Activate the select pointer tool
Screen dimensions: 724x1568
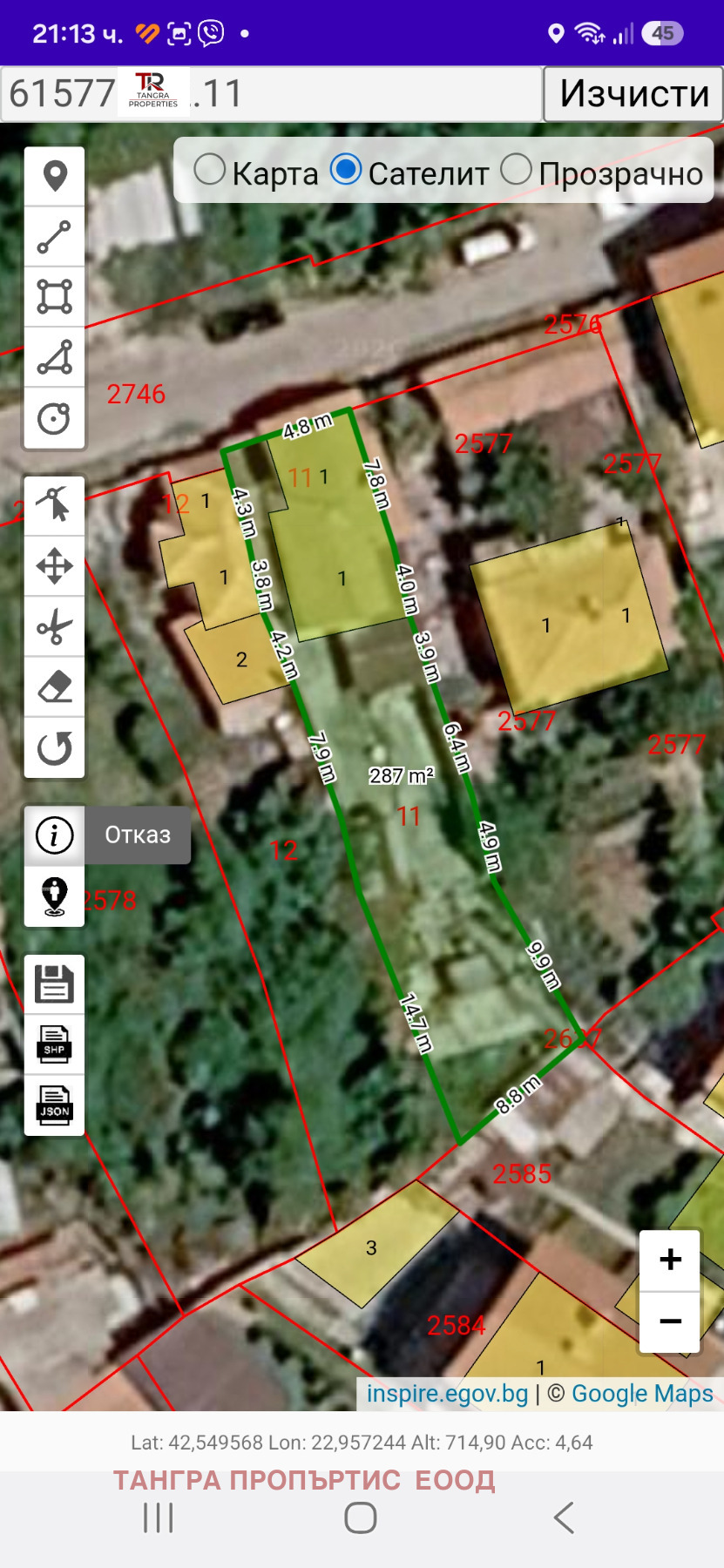pos(55,506)
